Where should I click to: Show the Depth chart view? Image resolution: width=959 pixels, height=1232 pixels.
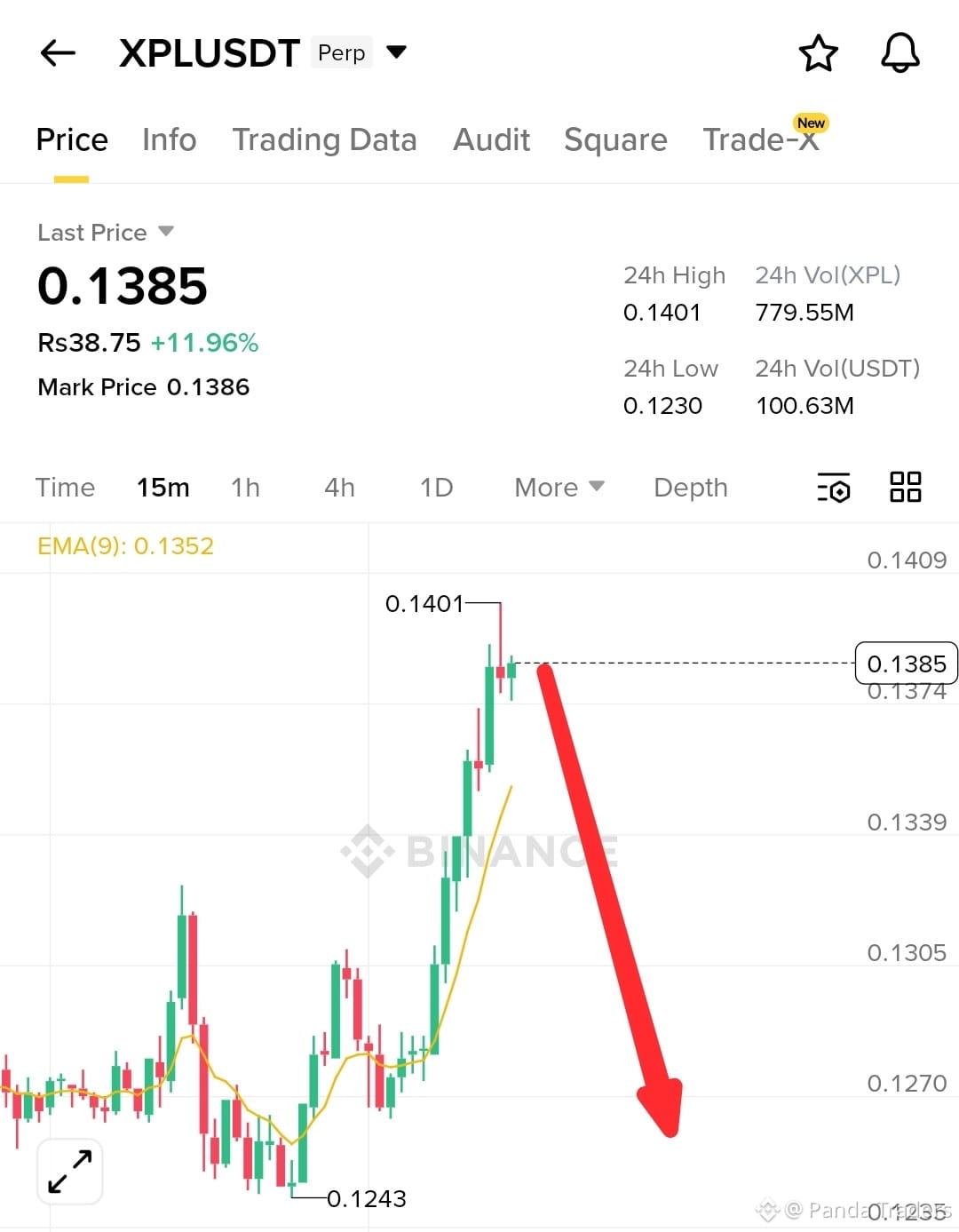[x=690, y=488]
